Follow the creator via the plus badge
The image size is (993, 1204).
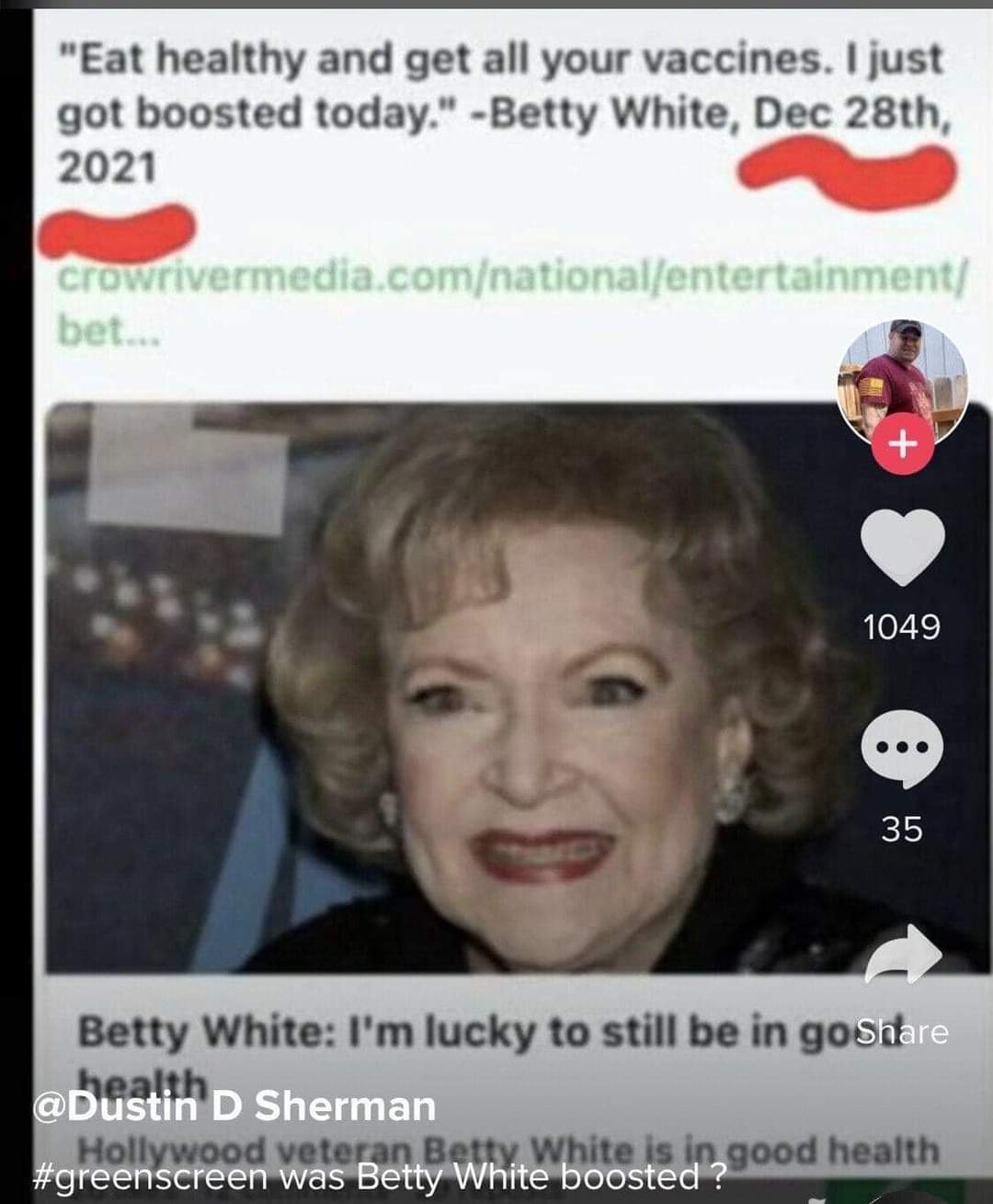pos(903,444)
